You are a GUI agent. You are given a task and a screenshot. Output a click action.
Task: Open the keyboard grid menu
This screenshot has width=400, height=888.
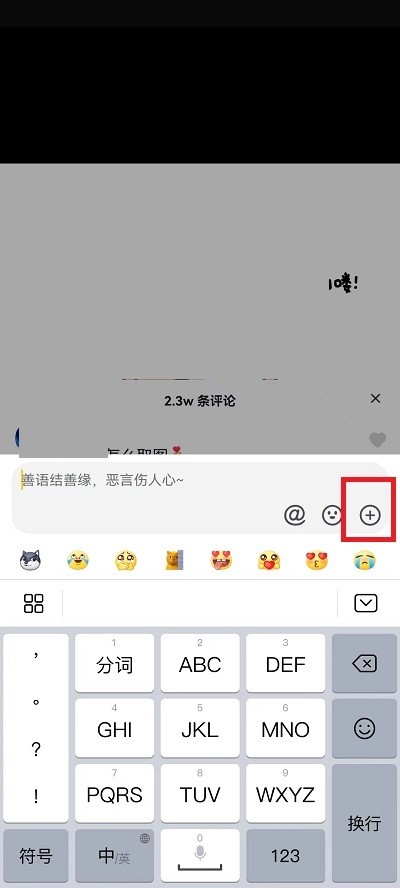pyautogui.click(x=33, y=603)
